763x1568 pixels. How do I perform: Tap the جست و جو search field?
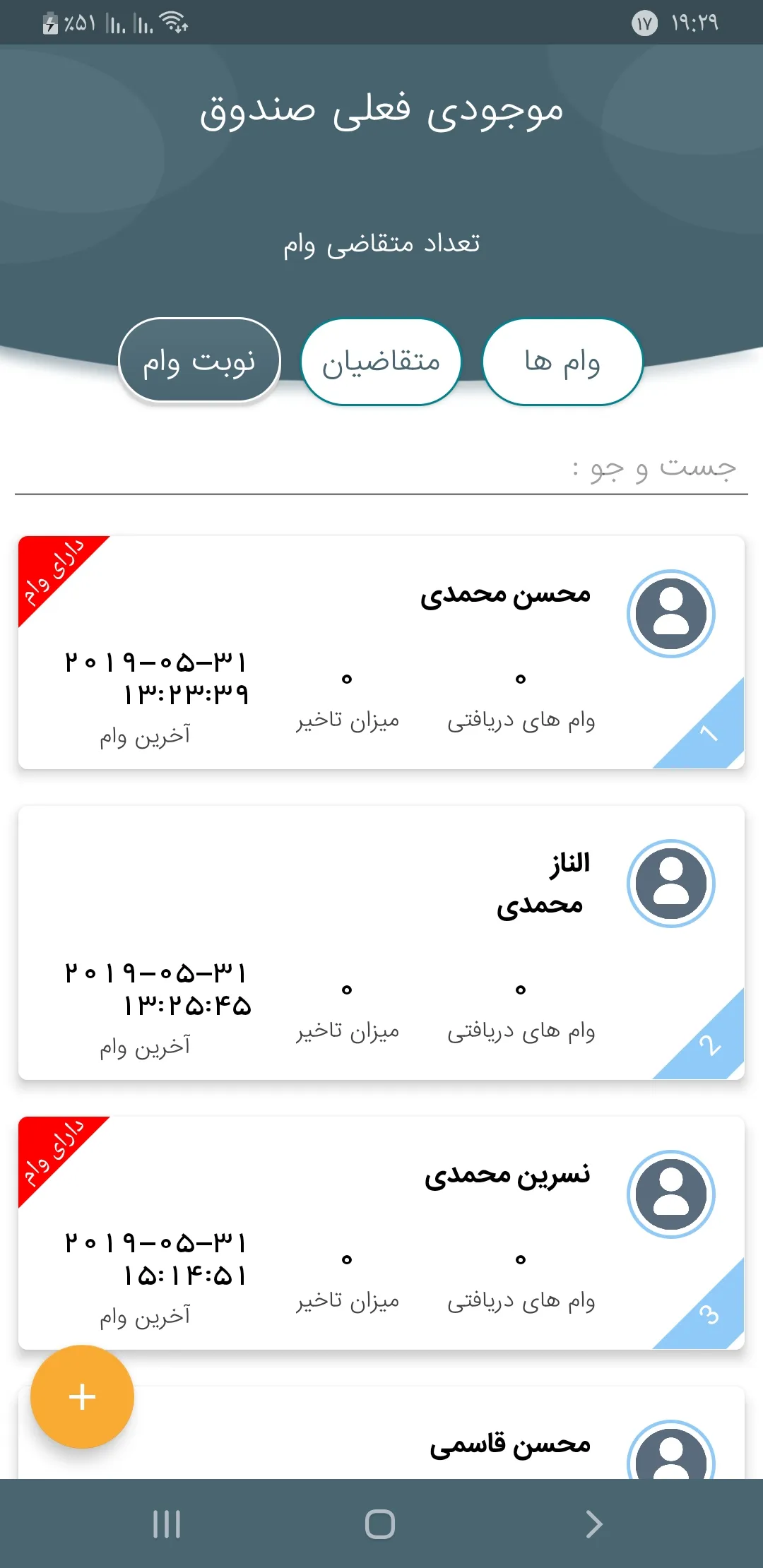(381, 468)
